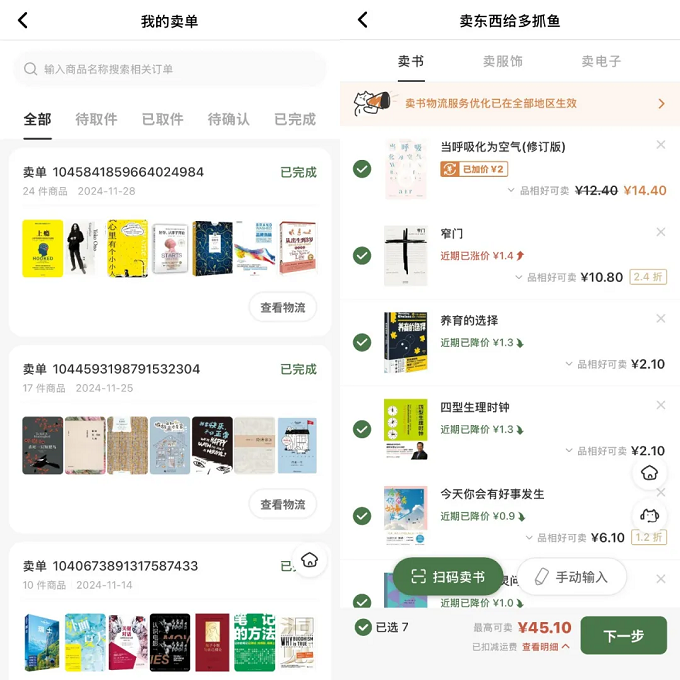Tap the order search field
The width and height of the screenshot is (680, 680).
click(x=170, y=69)
